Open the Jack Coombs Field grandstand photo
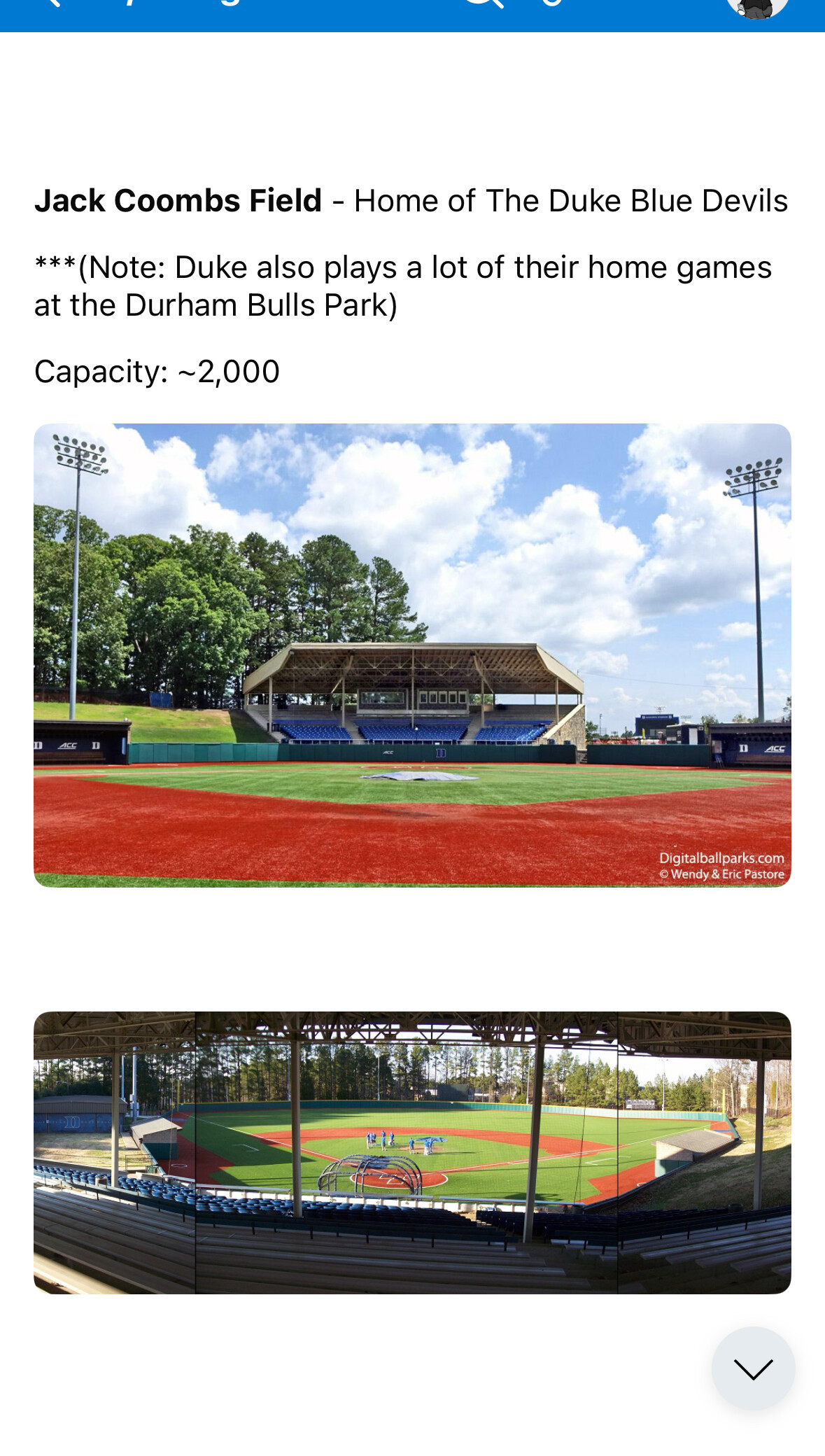 (412, 654)
